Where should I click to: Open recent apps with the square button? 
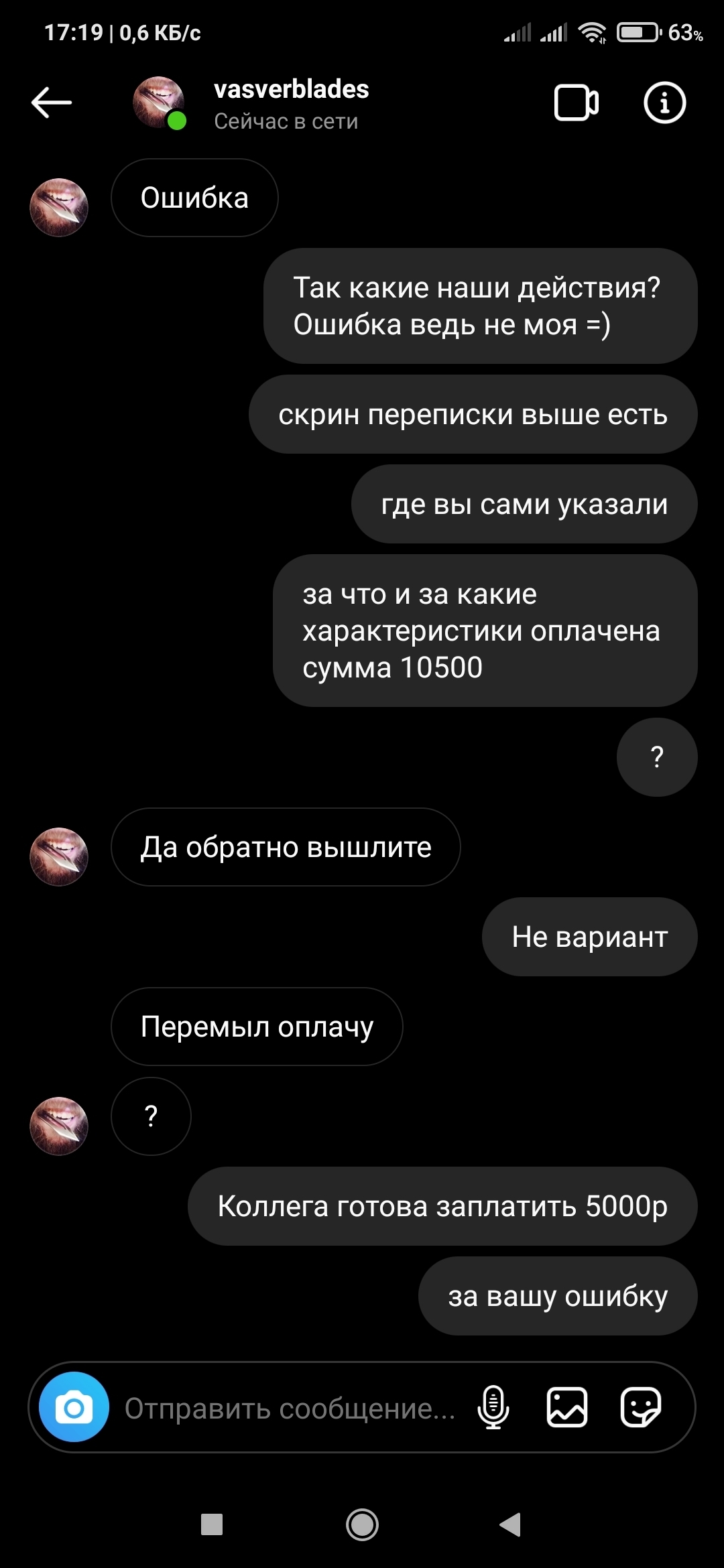(212, 1525)
